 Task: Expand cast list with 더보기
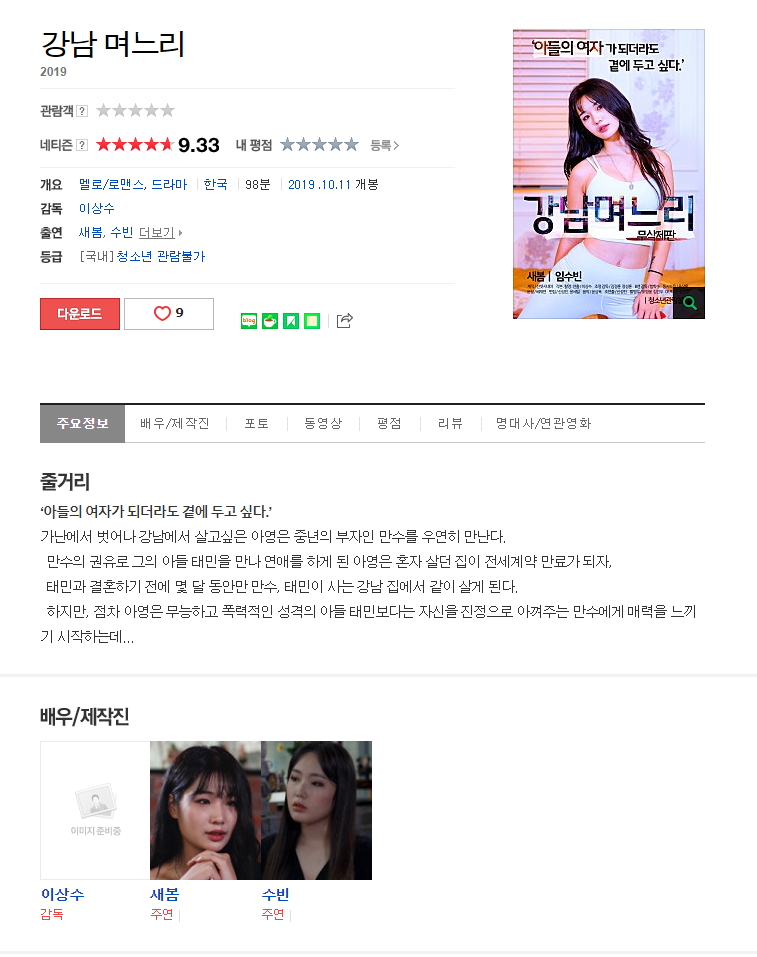tap(160, 232)
